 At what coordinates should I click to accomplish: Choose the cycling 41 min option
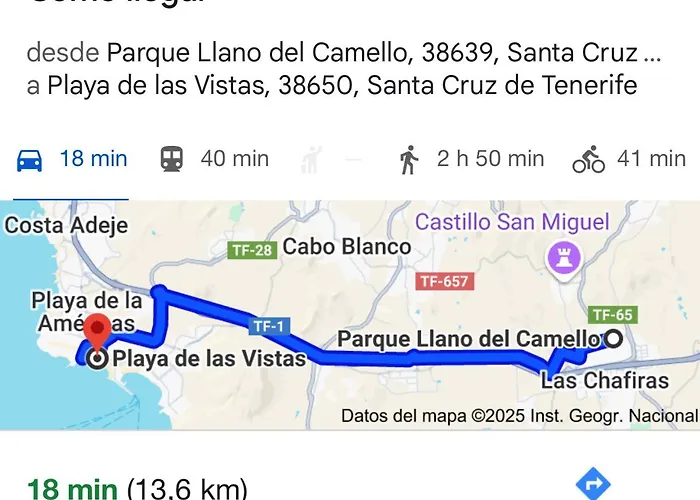coord(628,159)
